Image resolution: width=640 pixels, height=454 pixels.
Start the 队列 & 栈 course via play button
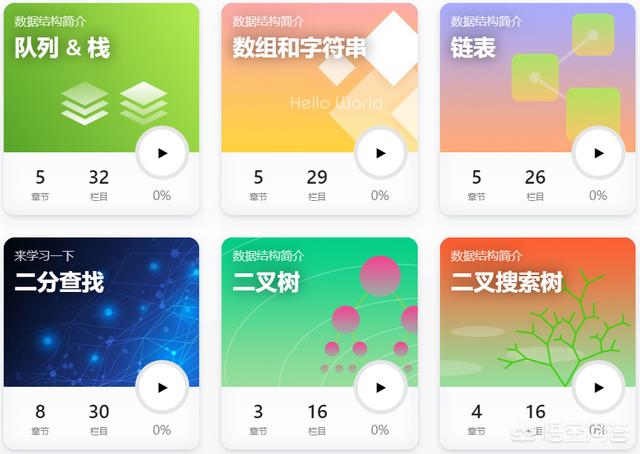tap(162, 153)
